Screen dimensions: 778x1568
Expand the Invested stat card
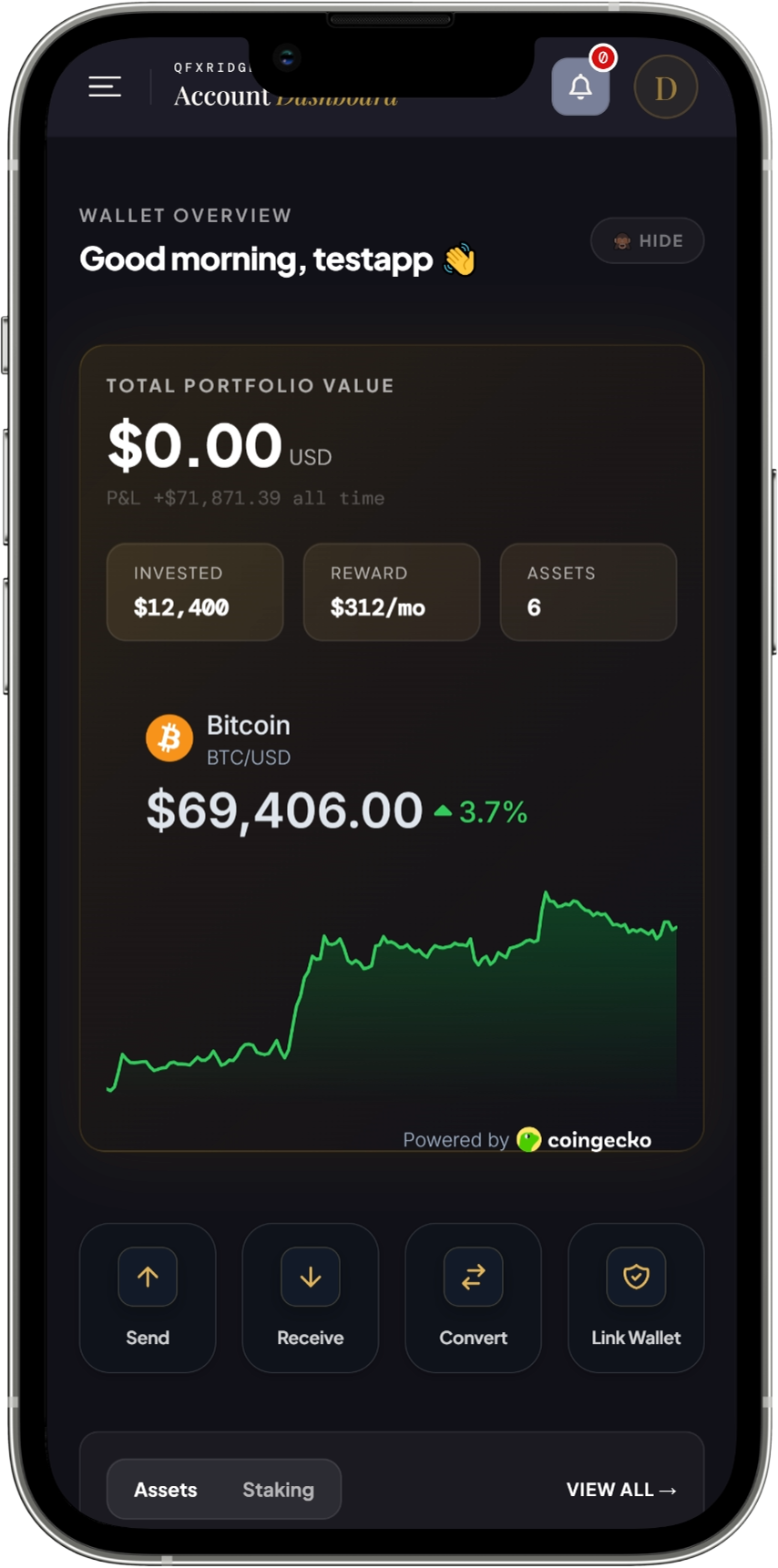pyautogui.click(x=194, y=591)
